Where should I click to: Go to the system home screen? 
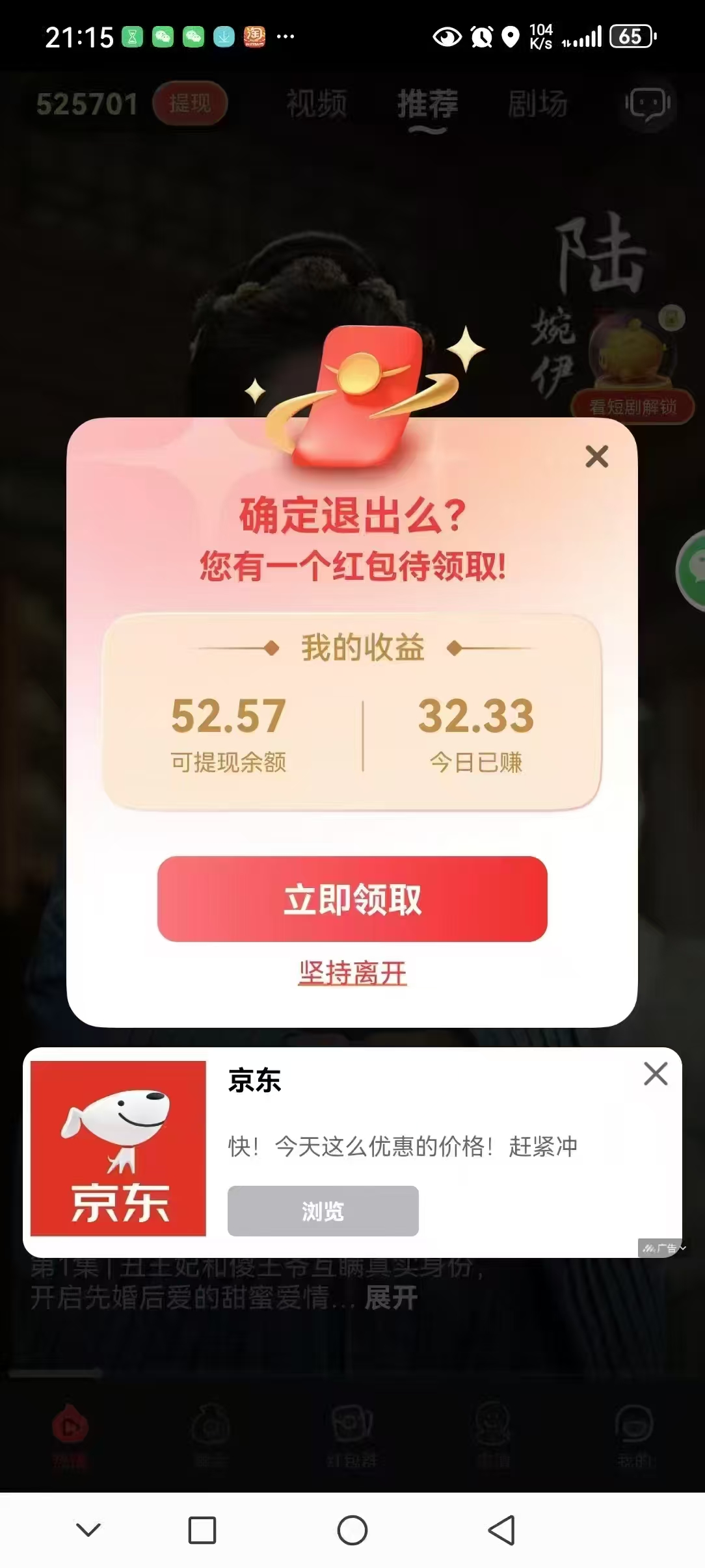(352, 1530)
